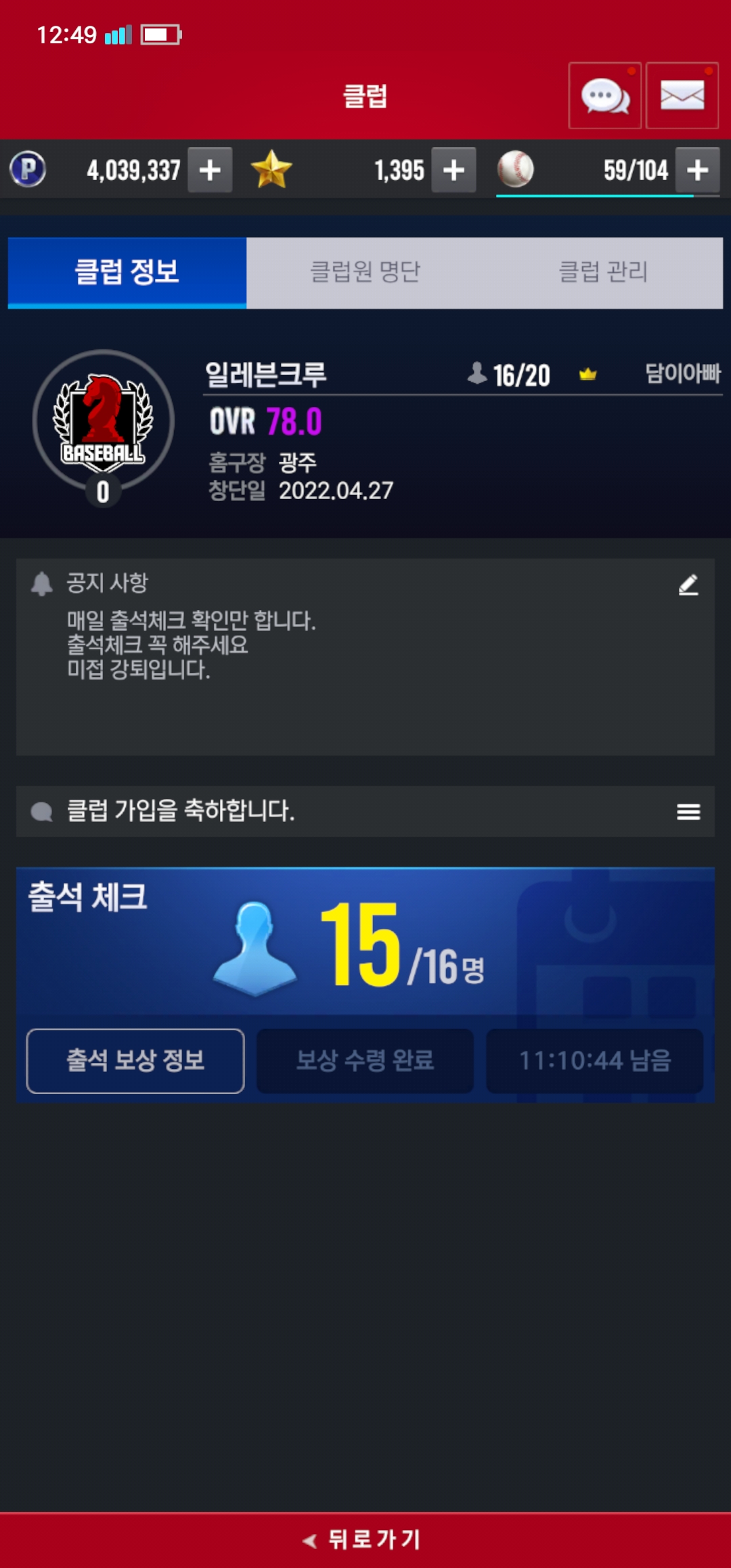Tap the plus beside 59/104 baseballs

click(x=697, y=170)
